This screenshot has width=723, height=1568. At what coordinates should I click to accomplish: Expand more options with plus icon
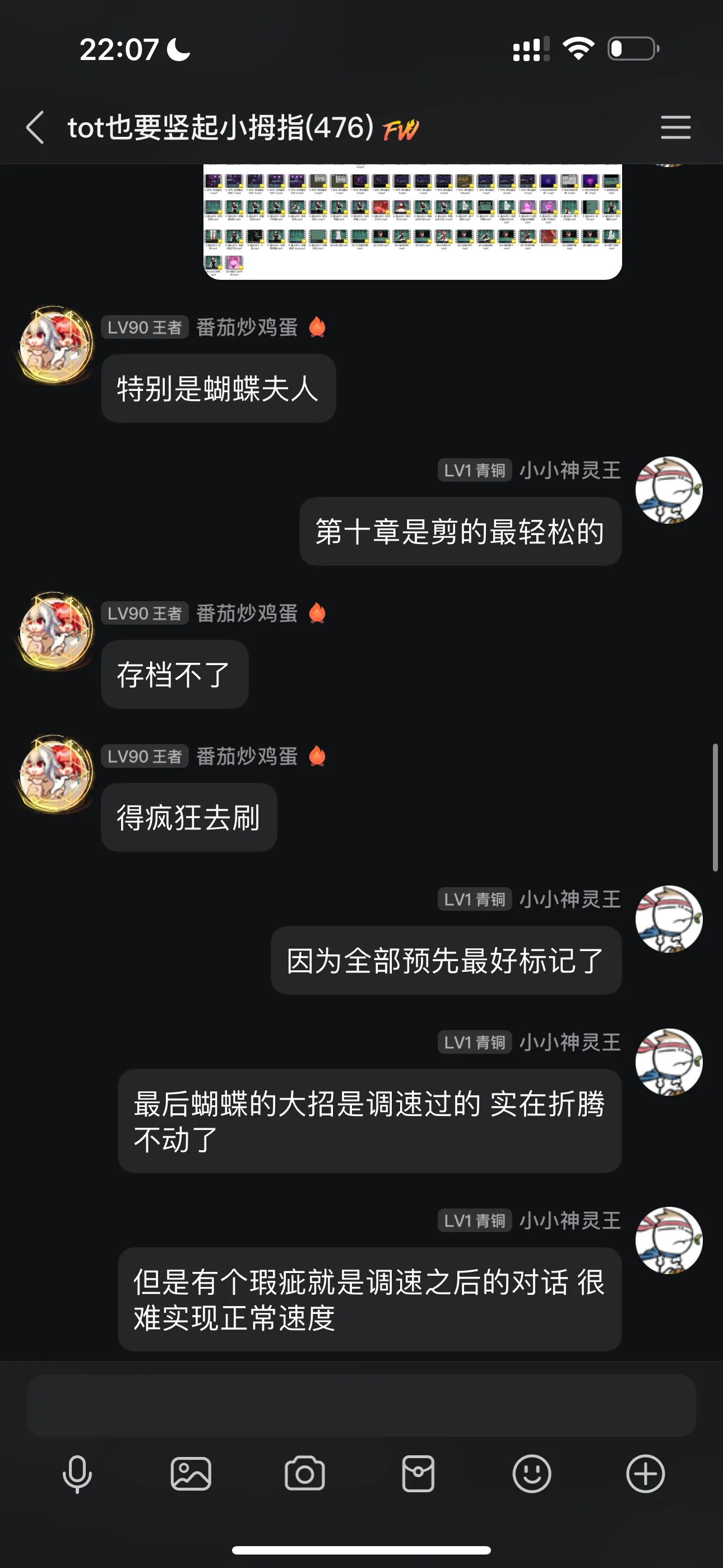[x=645, y=1474]
